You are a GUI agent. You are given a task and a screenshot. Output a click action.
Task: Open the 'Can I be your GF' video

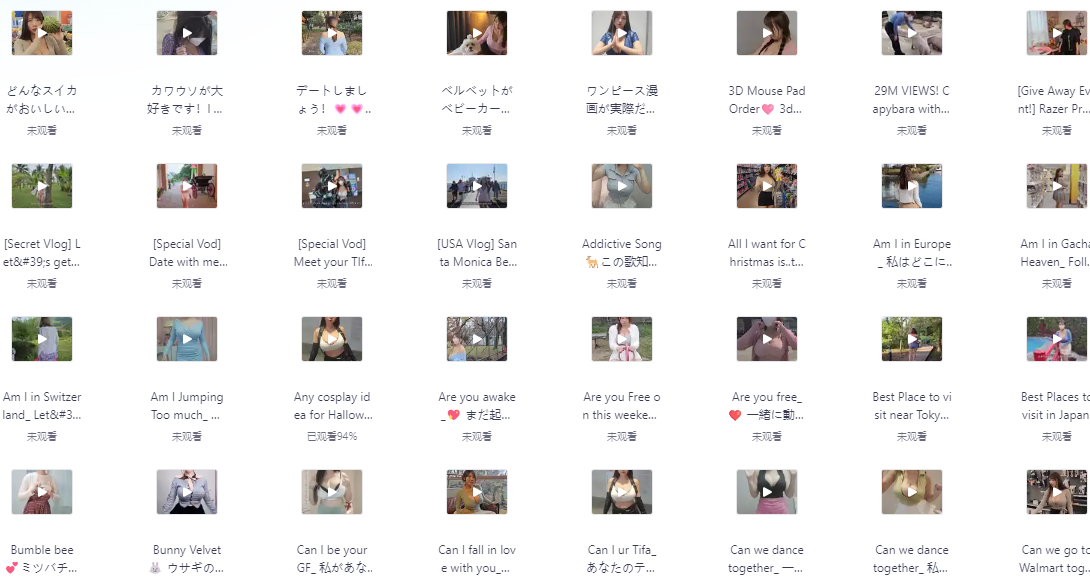[332, 492]
